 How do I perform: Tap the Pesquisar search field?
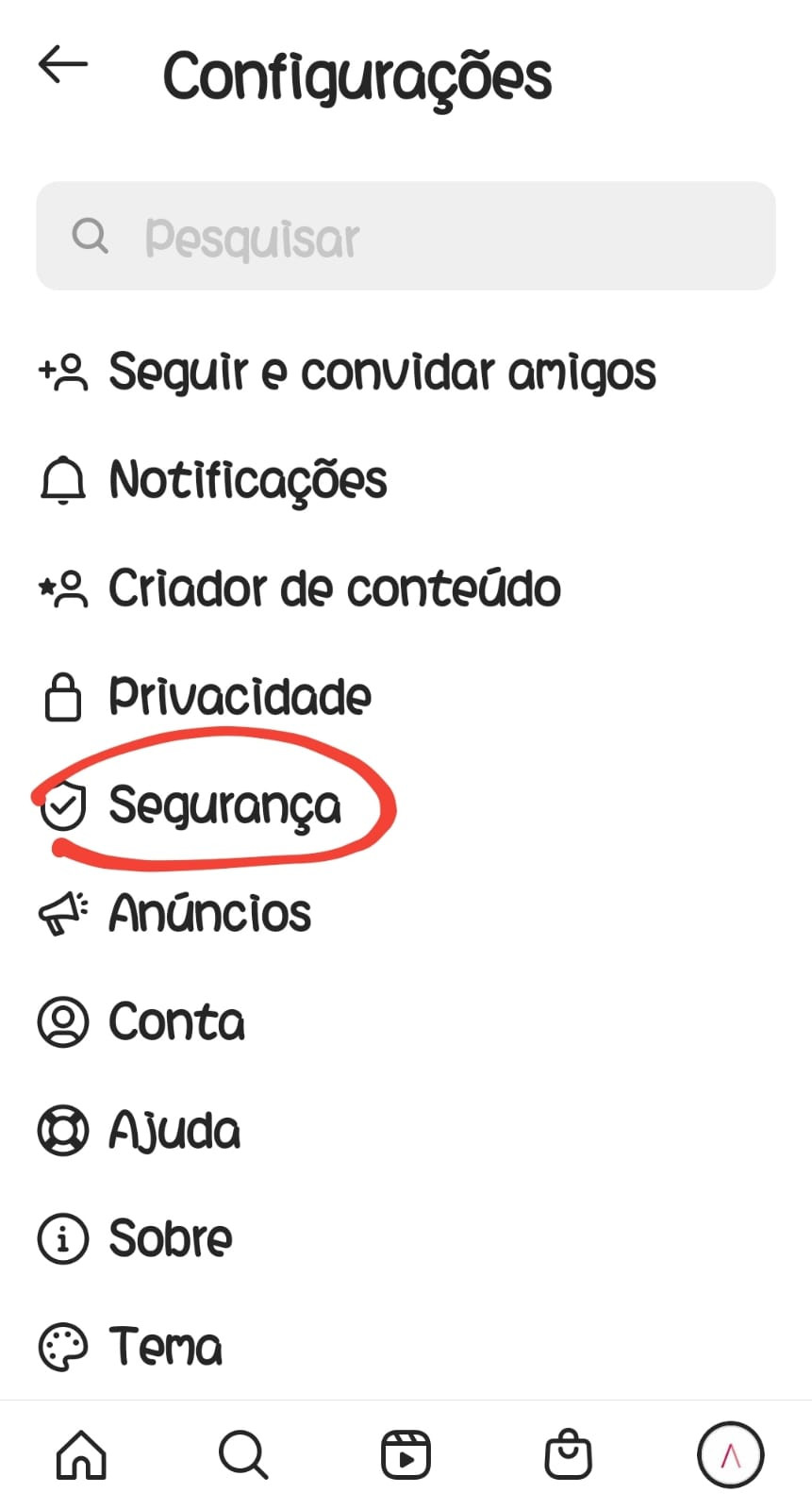coord(406,236)
